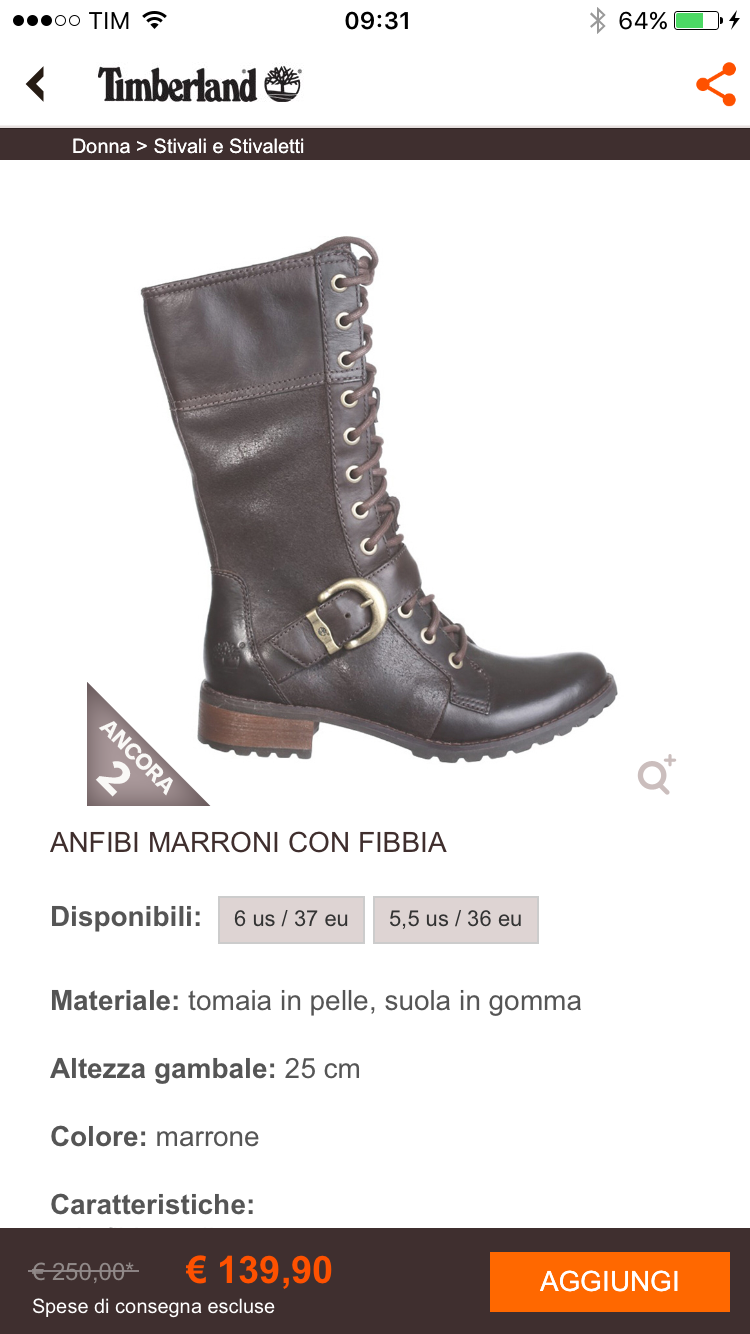Viewport: 750px width, 1334px height.
Task: Share this boot product
Action: [716, 85]
